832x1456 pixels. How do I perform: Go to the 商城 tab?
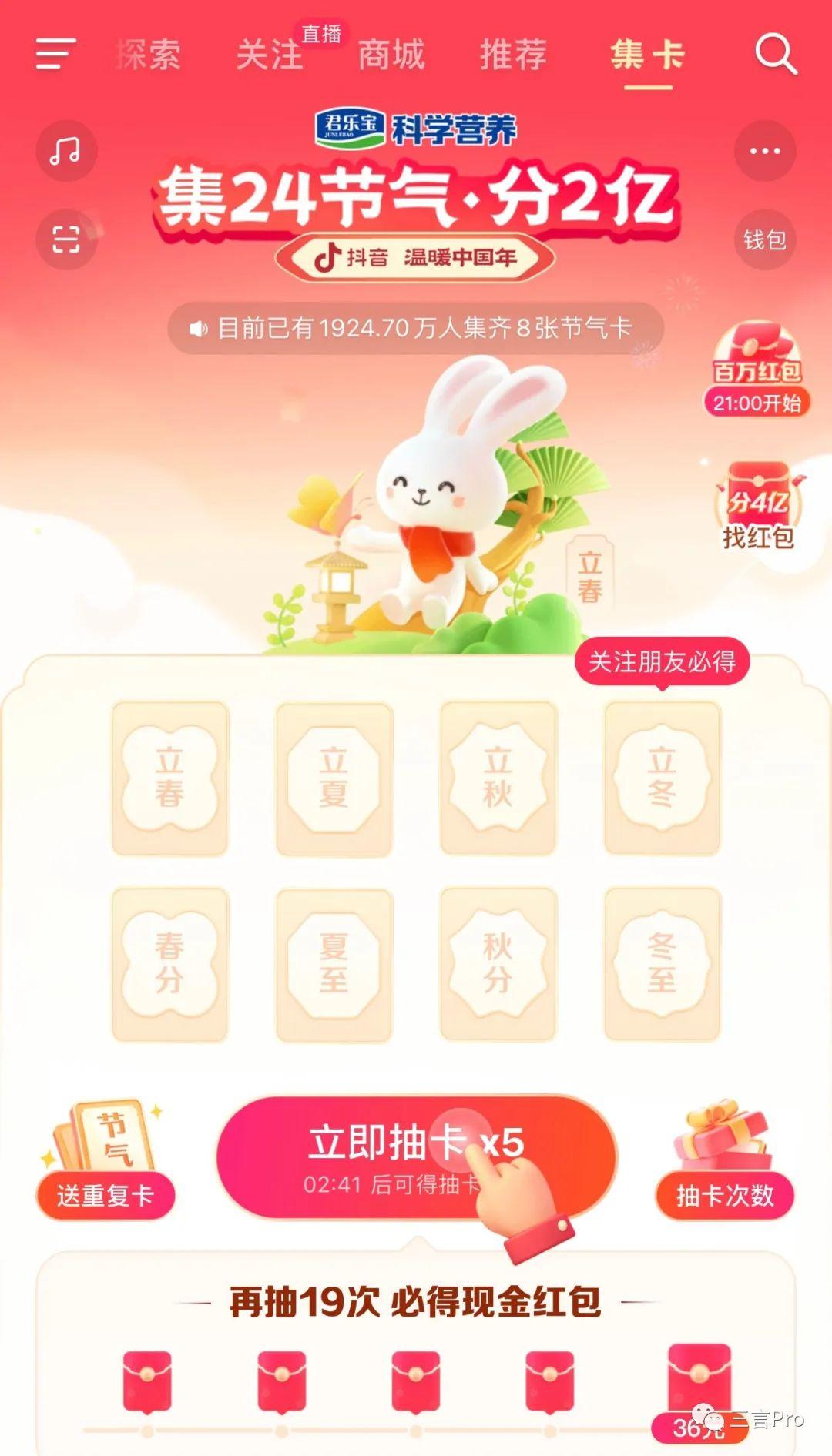[391, 55]
